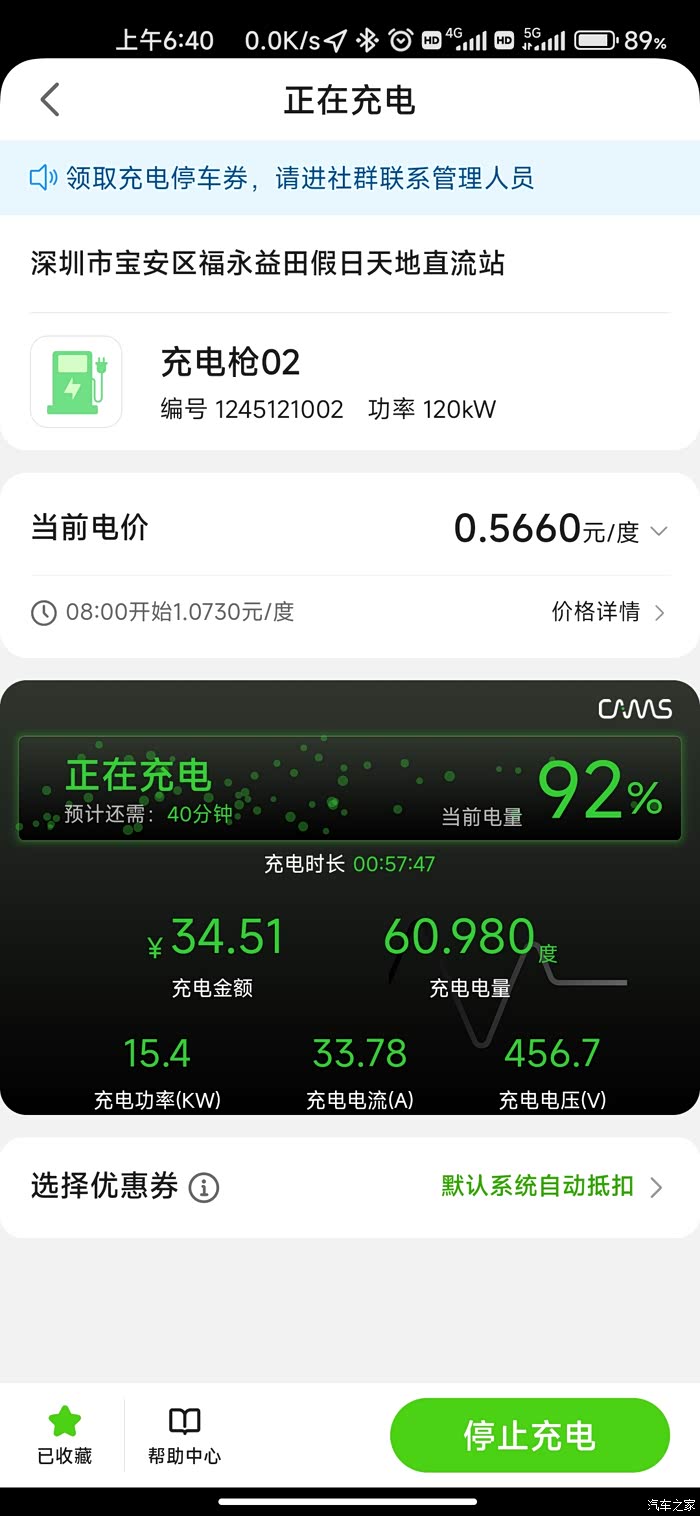
Task: Expand the current electricity price dropdown
Action: coord(658,531)
